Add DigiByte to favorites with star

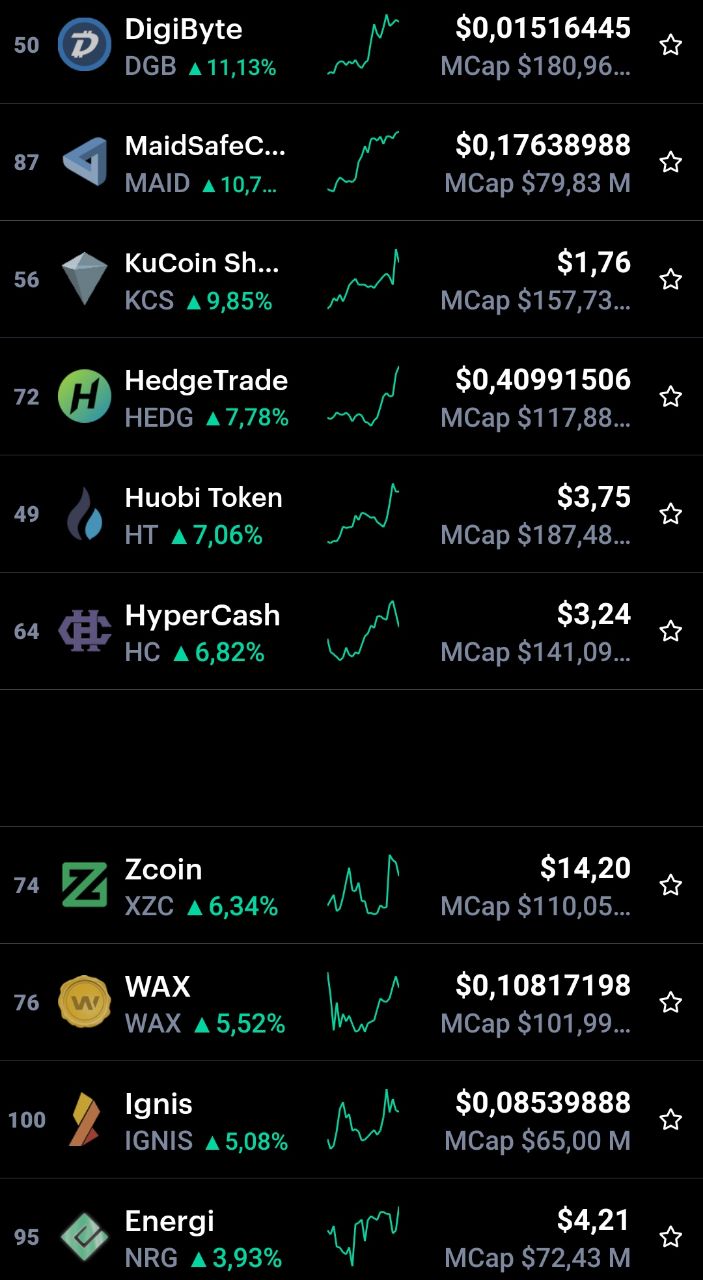[671, 45]
